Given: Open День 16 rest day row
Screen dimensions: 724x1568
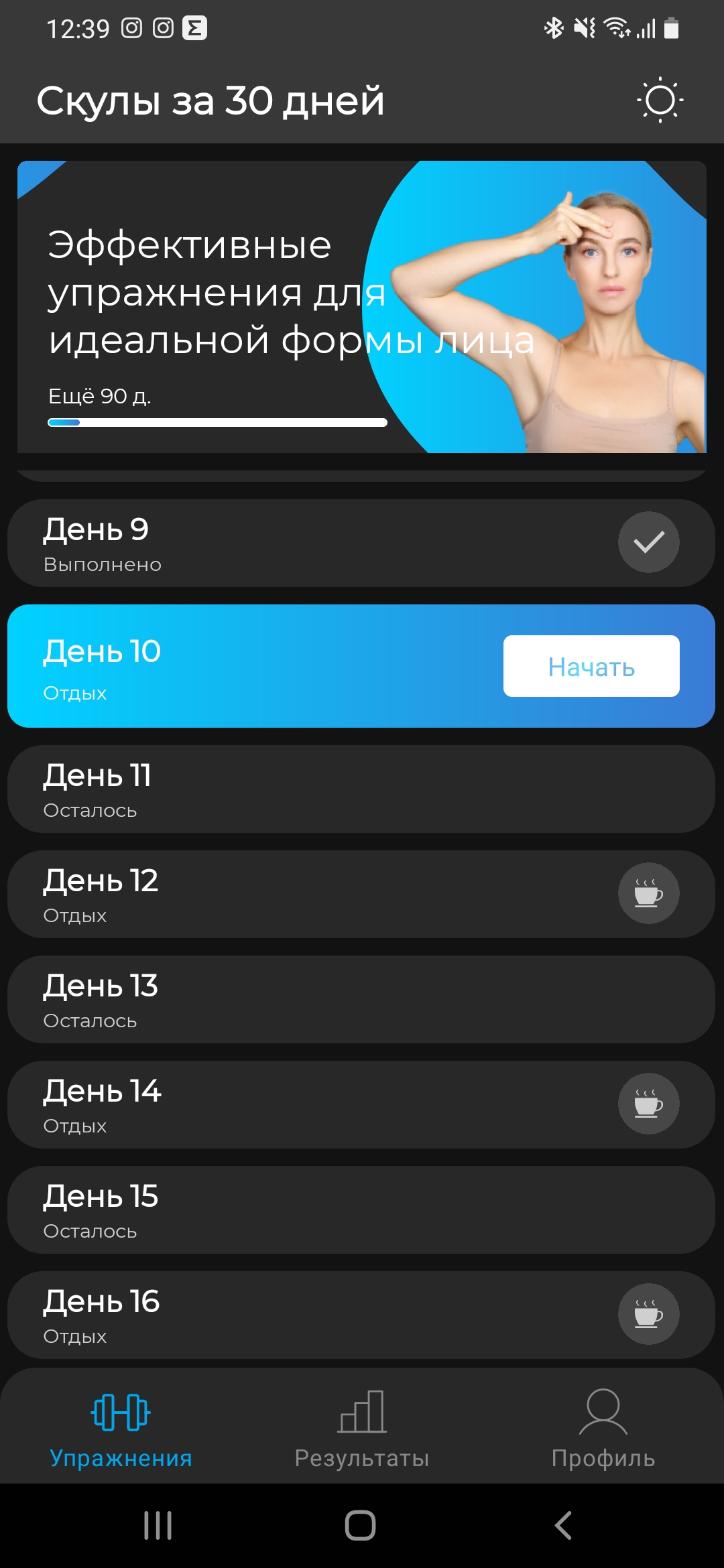Looking at the screenshot, I should click(361, 1315).
